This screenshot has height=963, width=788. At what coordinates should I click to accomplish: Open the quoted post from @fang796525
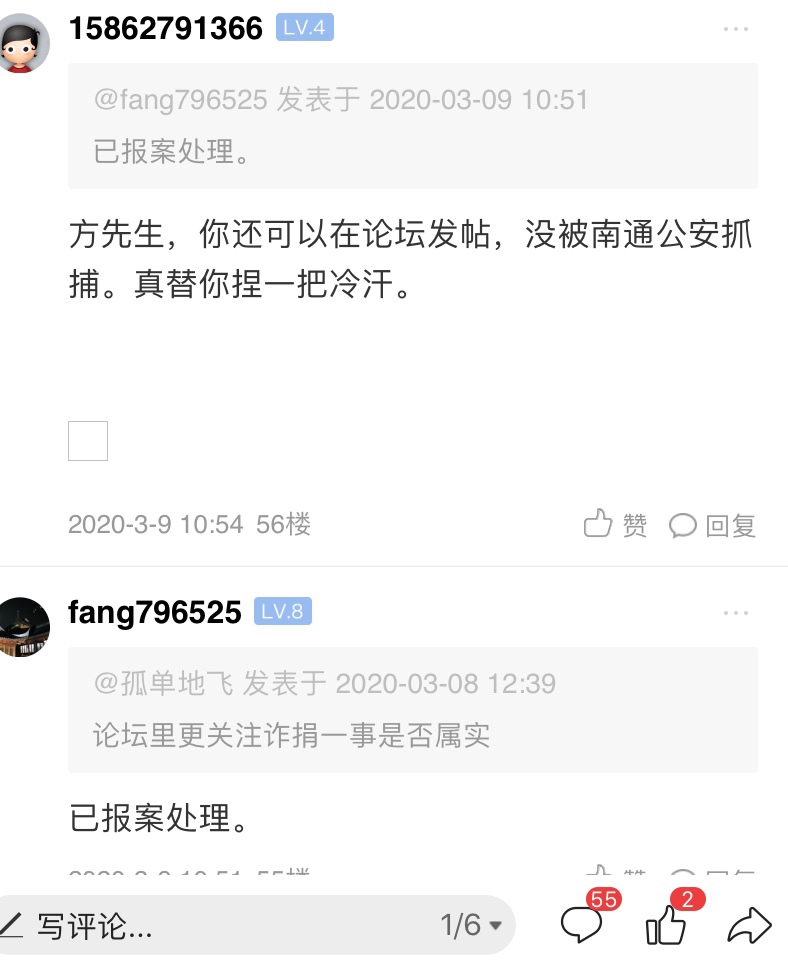pos(412,126)
